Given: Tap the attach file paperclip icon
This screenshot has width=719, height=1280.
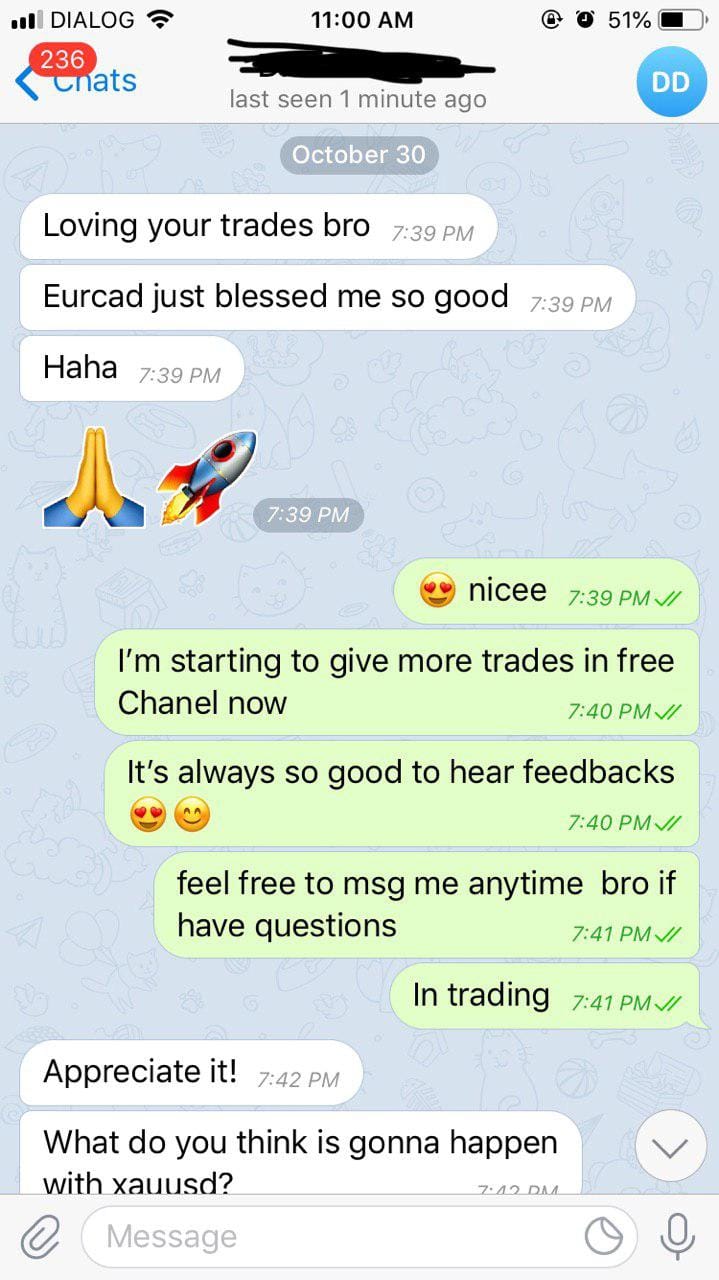Looking at the screenshot, I should click(x=39, y=1237).
